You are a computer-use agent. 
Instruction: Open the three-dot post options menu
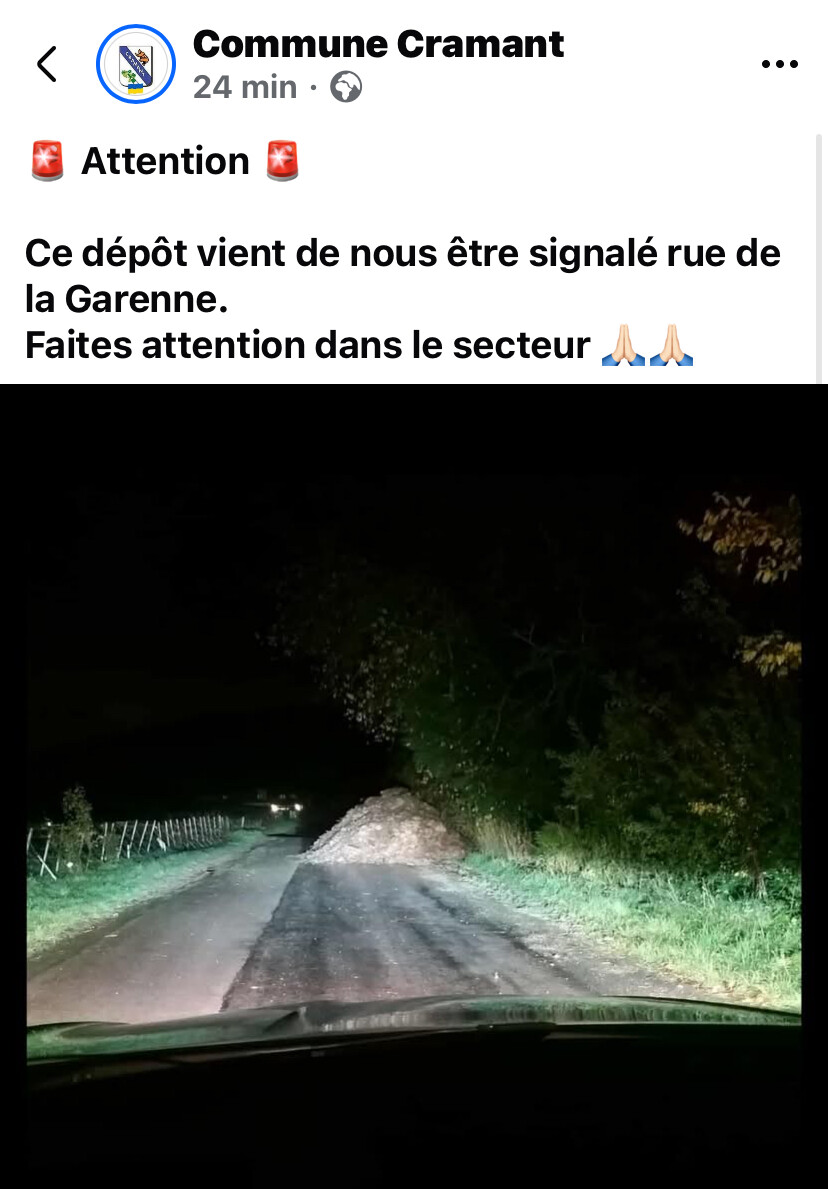coord(780,64)
